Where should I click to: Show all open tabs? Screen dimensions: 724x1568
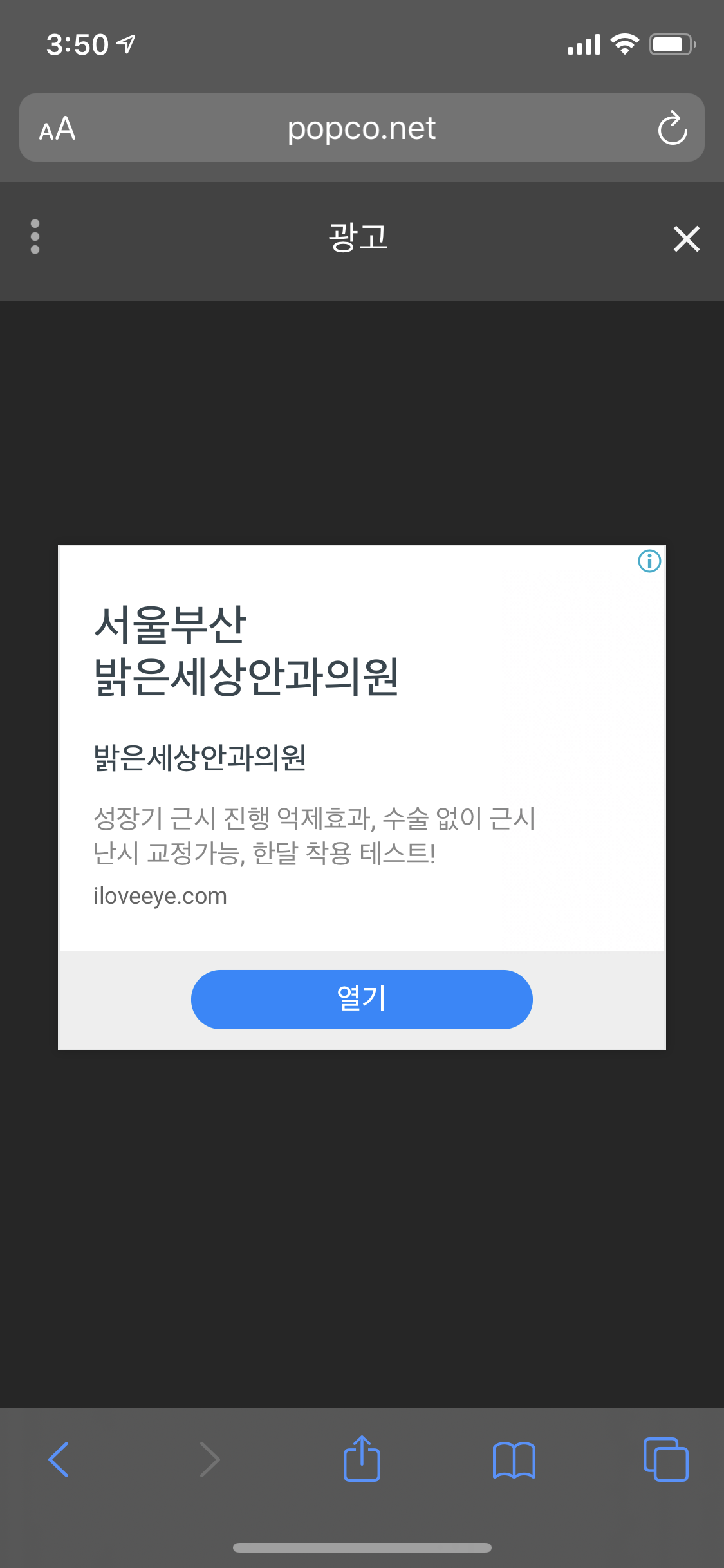[x=665, y=1459]
